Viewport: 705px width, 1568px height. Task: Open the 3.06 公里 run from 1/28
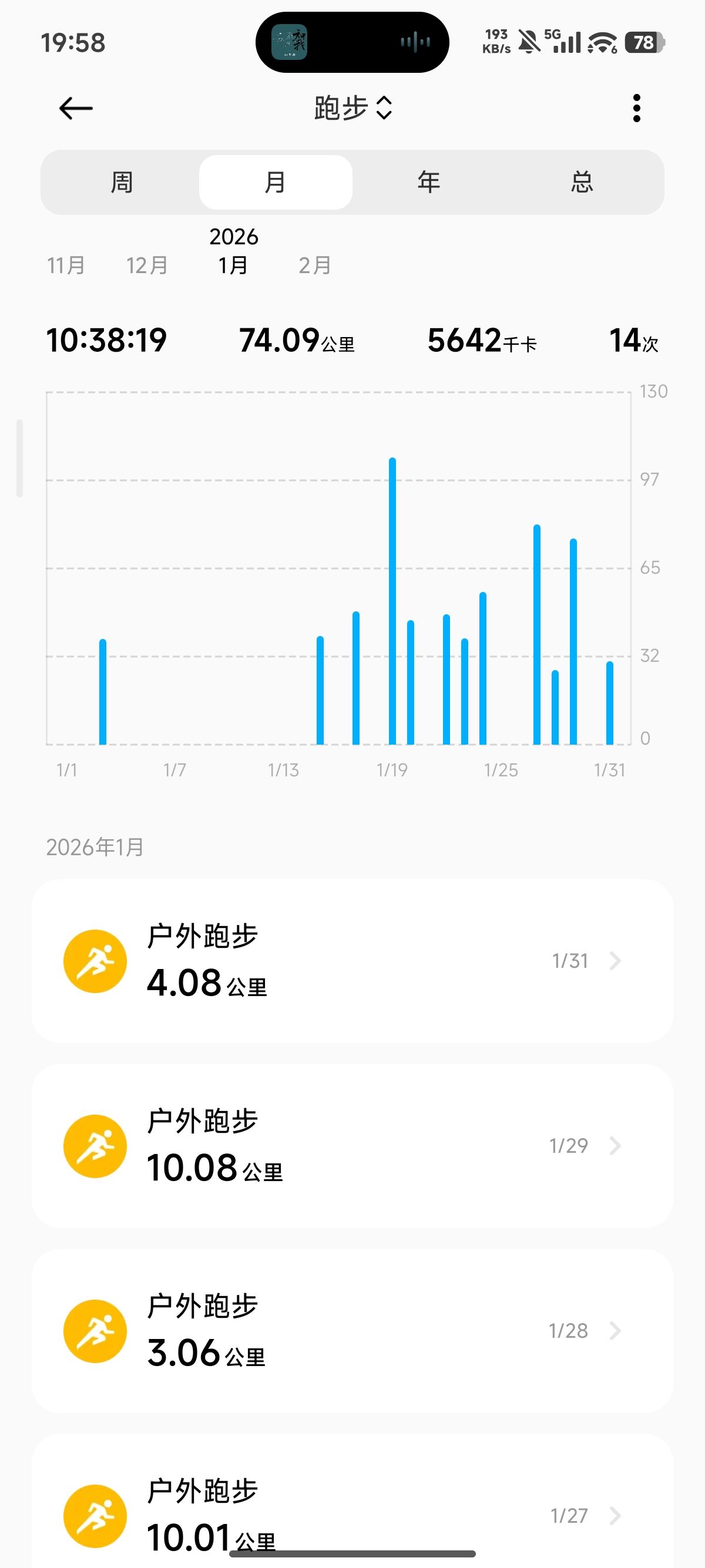coord(352,1331)
